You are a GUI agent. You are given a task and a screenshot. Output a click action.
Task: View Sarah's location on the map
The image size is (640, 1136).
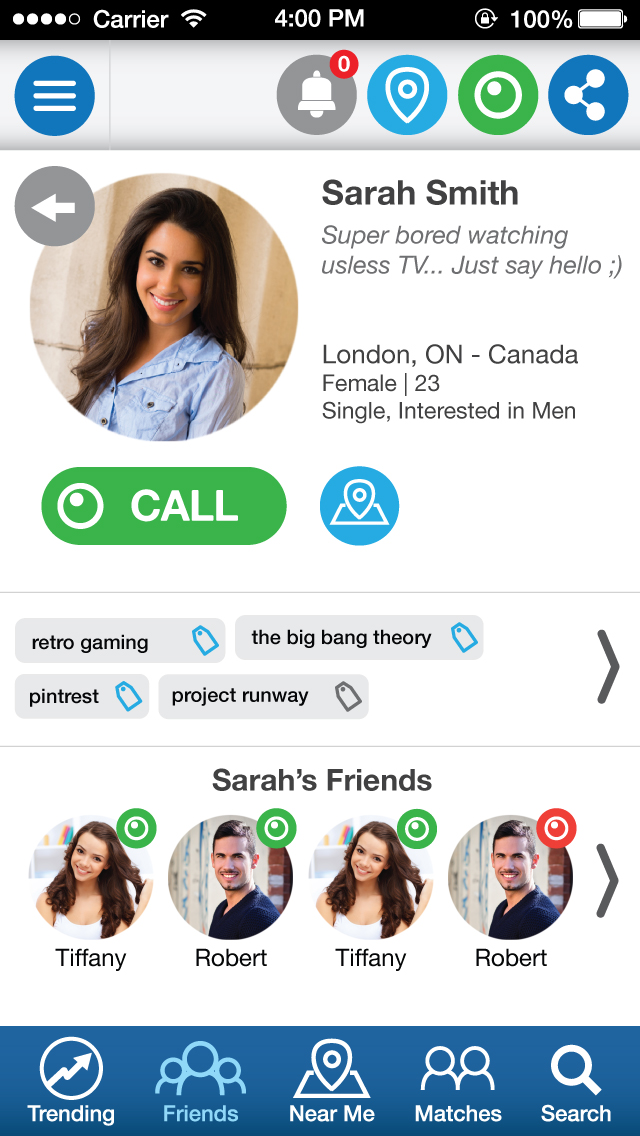click(x=359, y=506)
